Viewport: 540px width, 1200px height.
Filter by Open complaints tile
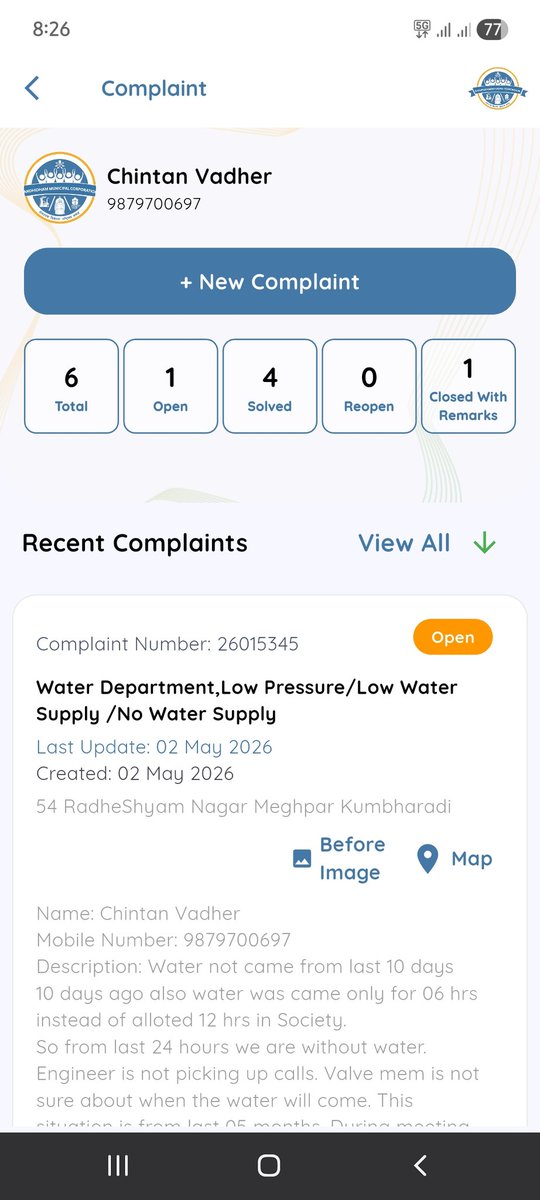point(170,386)
